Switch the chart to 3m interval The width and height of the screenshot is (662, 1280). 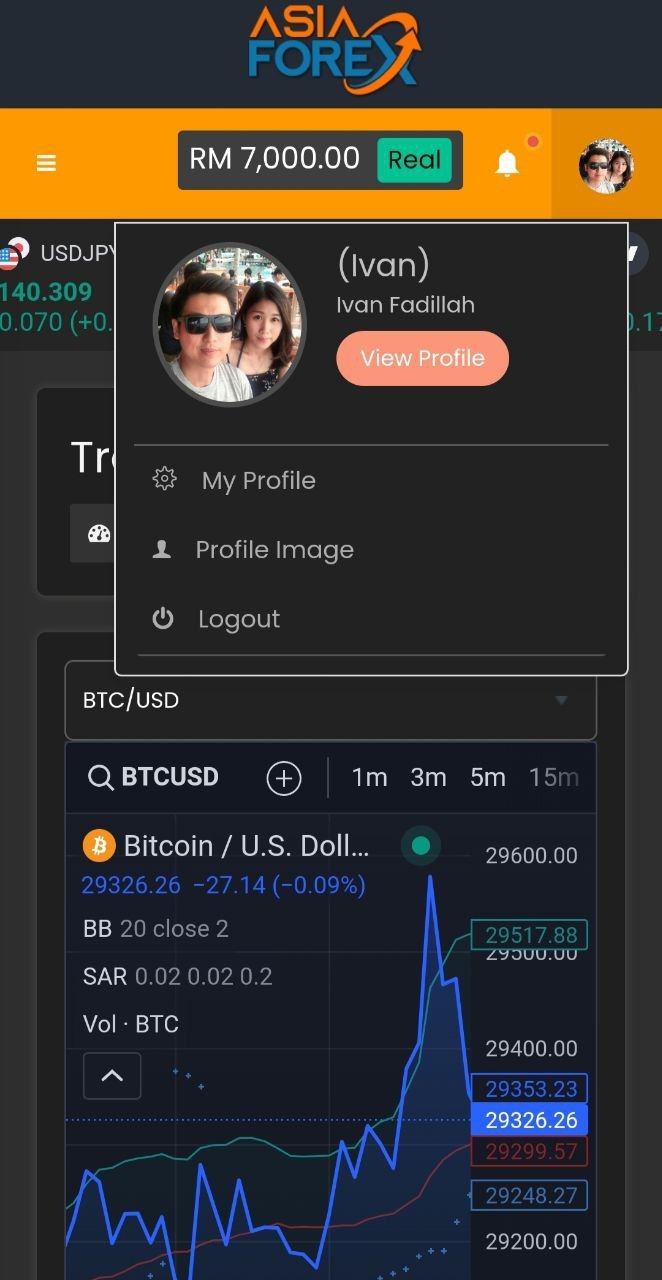point(428,777)
